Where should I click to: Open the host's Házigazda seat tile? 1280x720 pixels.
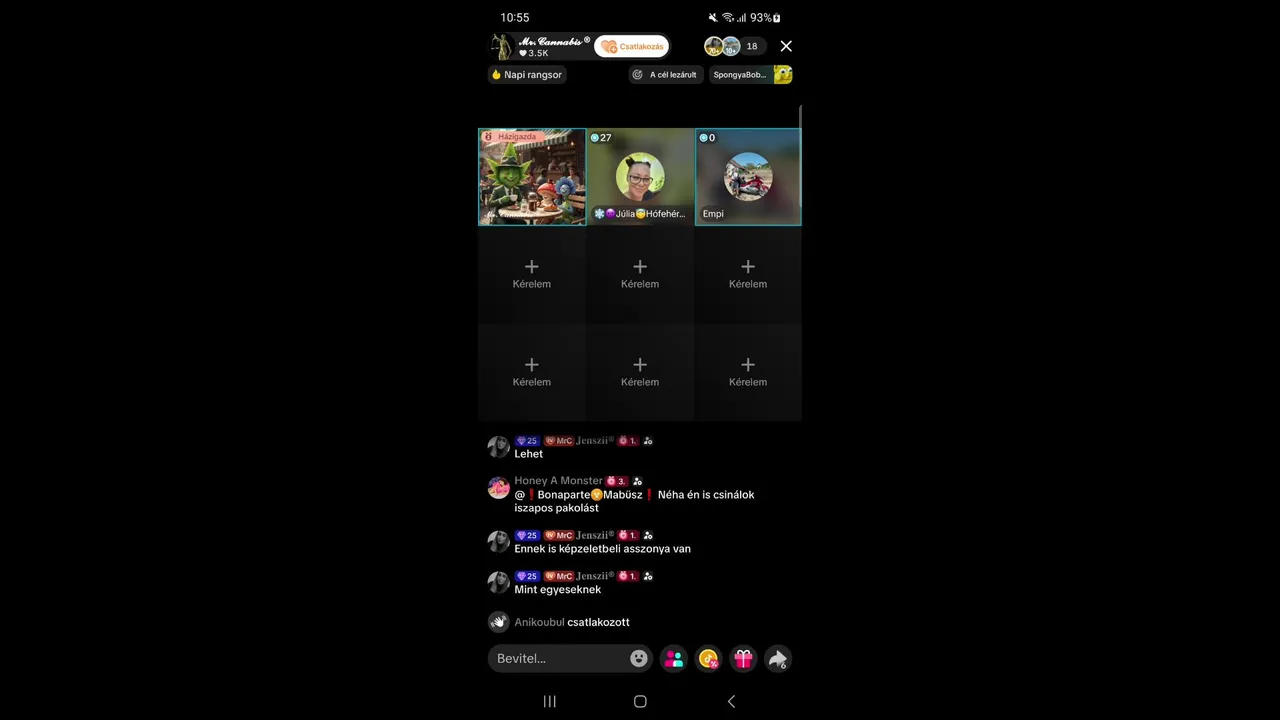point(532,177)
